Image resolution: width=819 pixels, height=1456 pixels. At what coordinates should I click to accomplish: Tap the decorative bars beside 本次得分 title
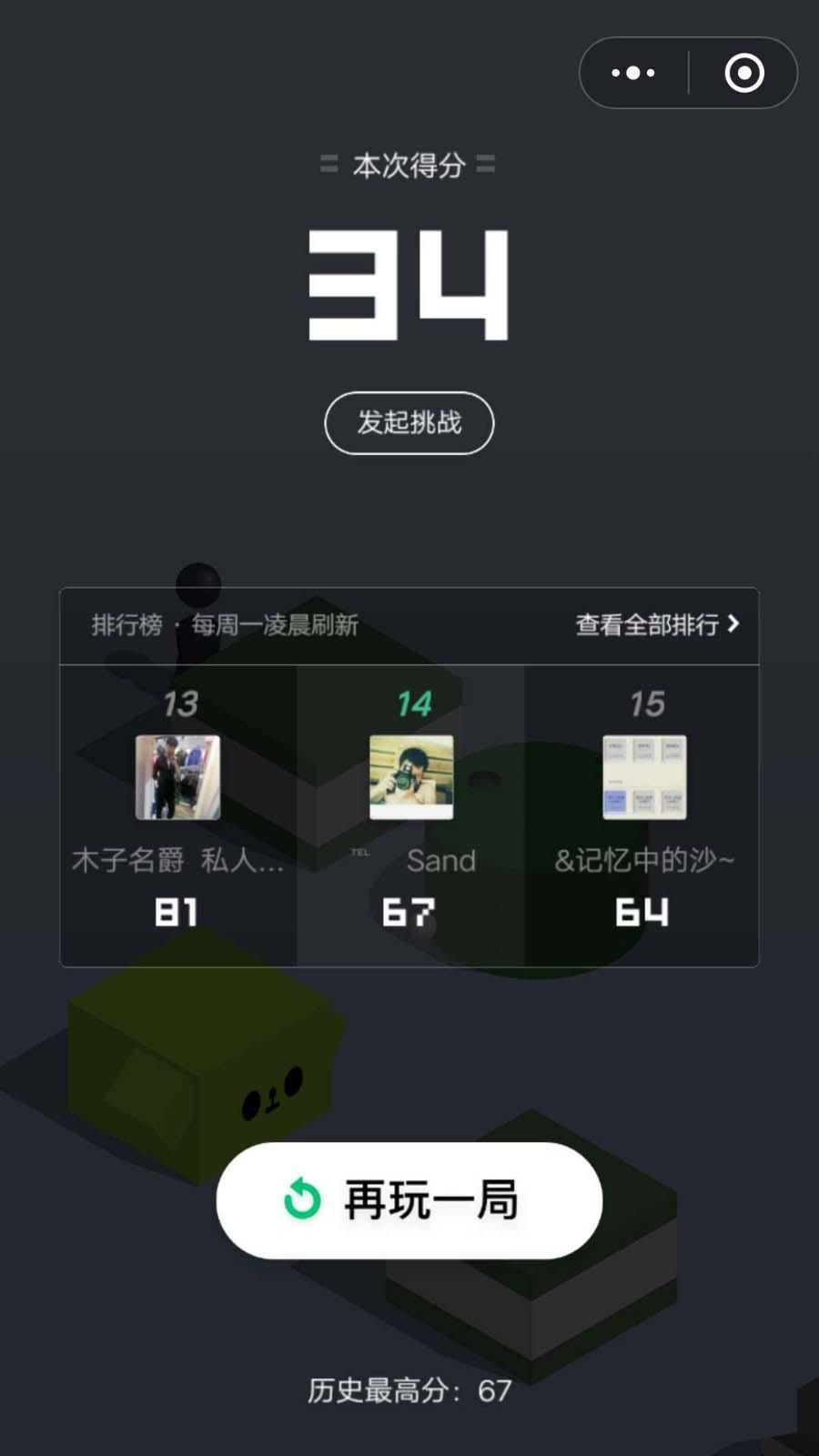coord(329,165)
